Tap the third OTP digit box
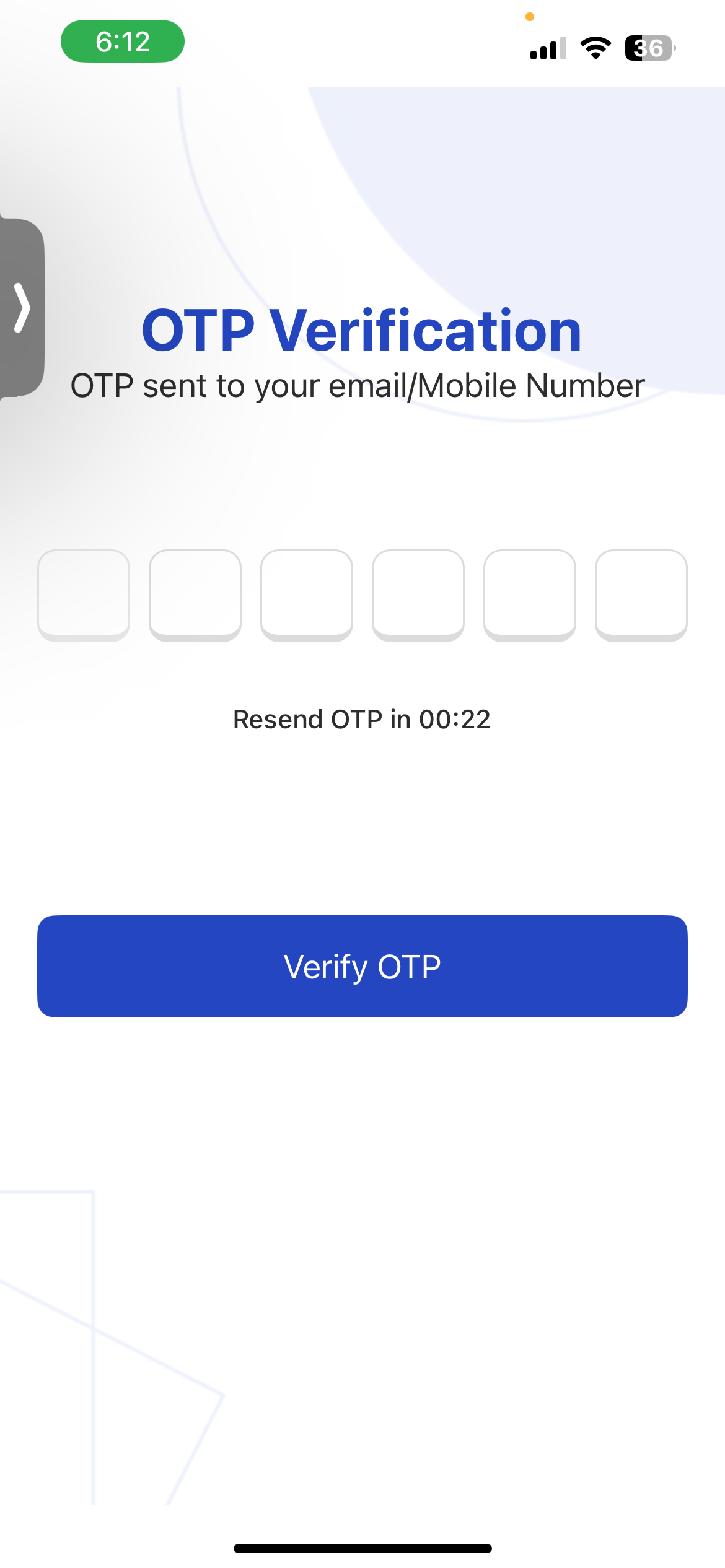Screen dimensions: 725x1568 pyautogui.click(x=307, y=595)
